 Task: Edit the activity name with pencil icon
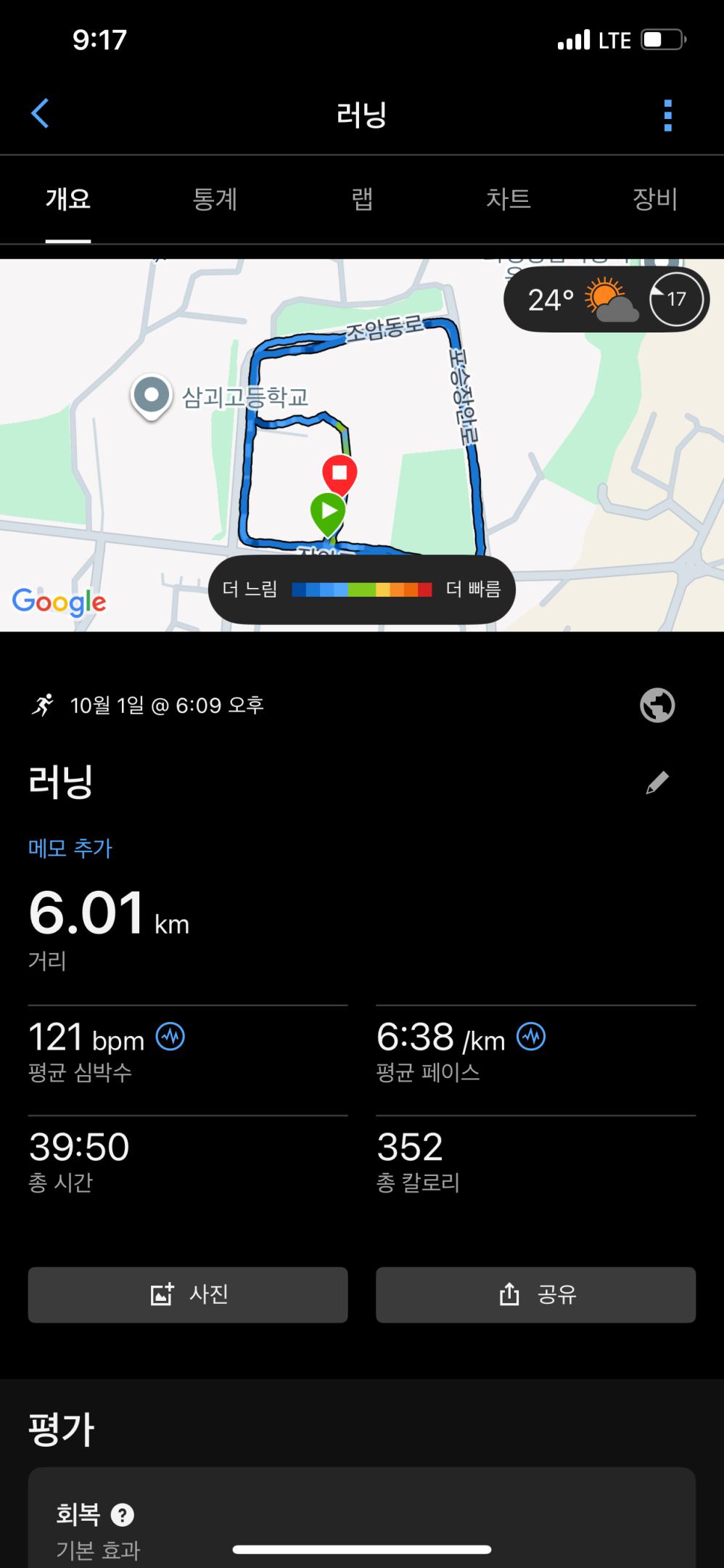(657, 783)
